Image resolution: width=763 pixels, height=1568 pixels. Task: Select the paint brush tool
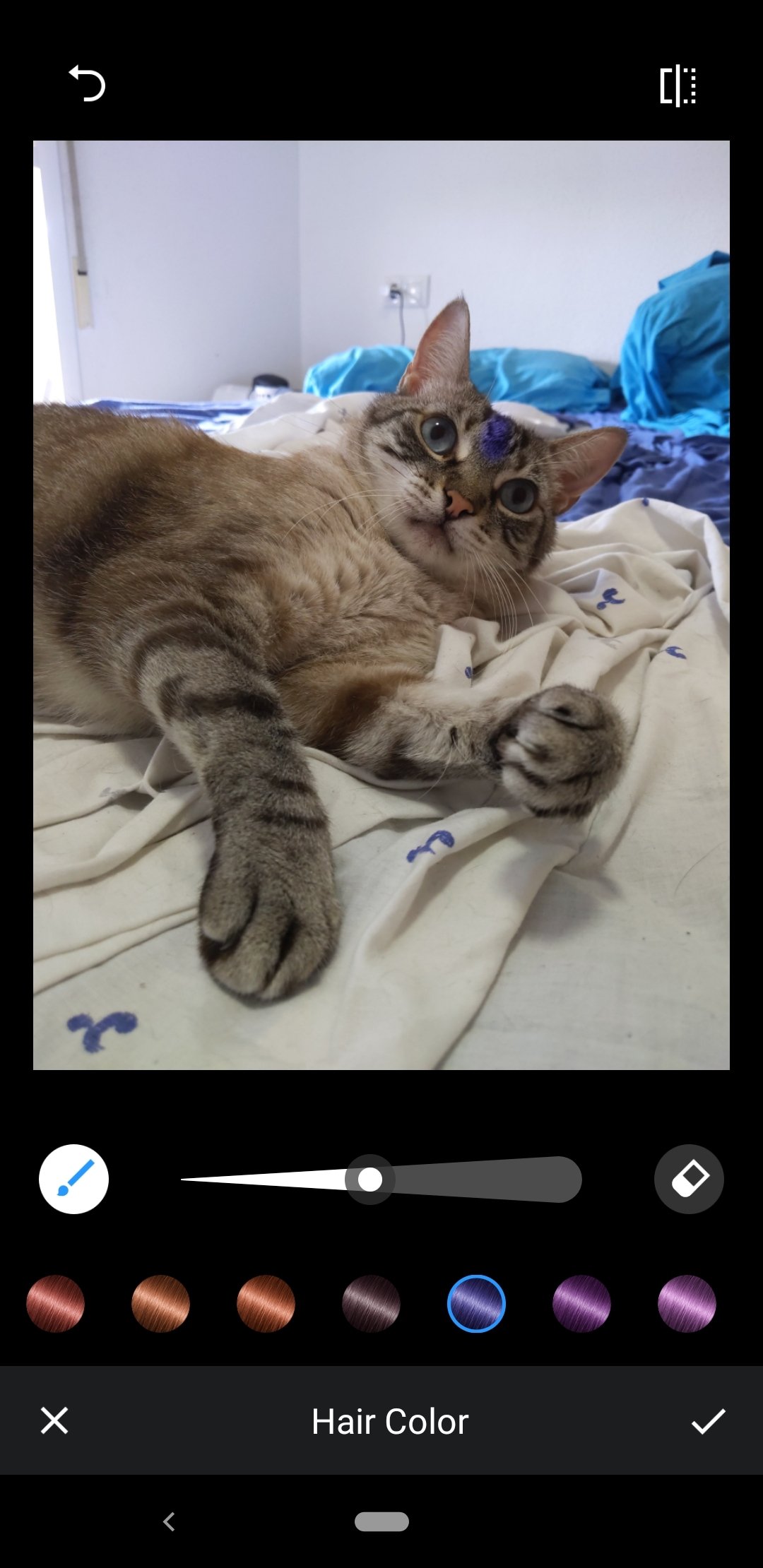pyautogui.click(x=73, y=1179)
